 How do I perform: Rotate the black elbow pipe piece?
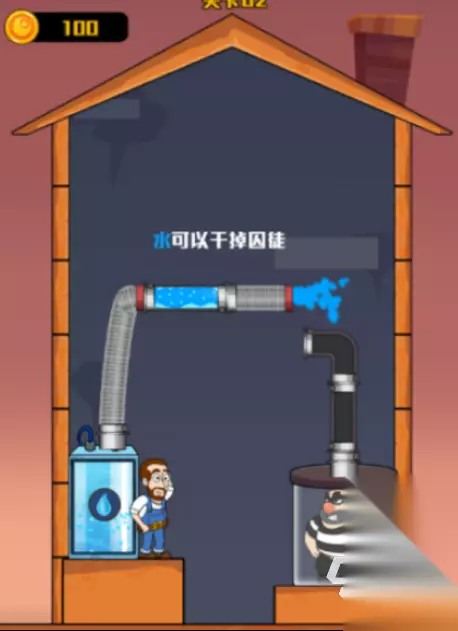[x=332, y=354]
